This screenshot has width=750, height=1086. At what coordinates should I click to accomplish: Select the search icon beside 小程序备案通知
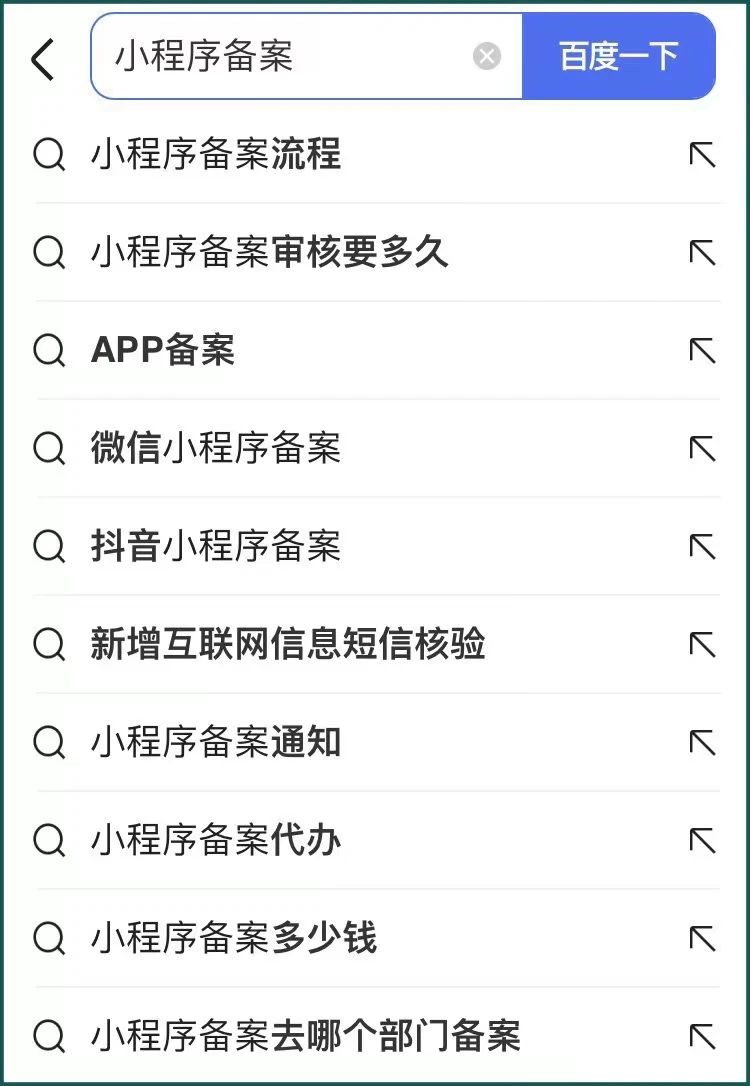tap(47, 743)
